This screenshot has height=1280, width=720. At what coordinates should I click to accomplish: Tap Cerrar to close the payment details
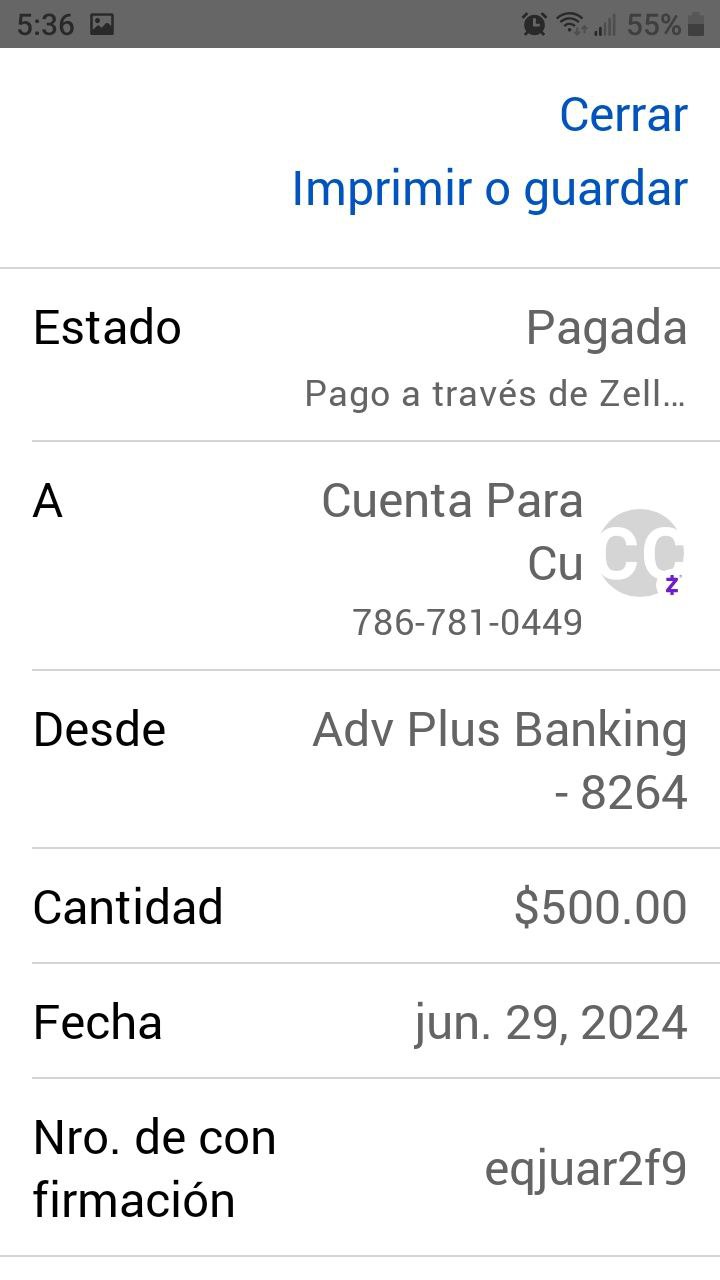pyautogui.click(x=623, y=115)
